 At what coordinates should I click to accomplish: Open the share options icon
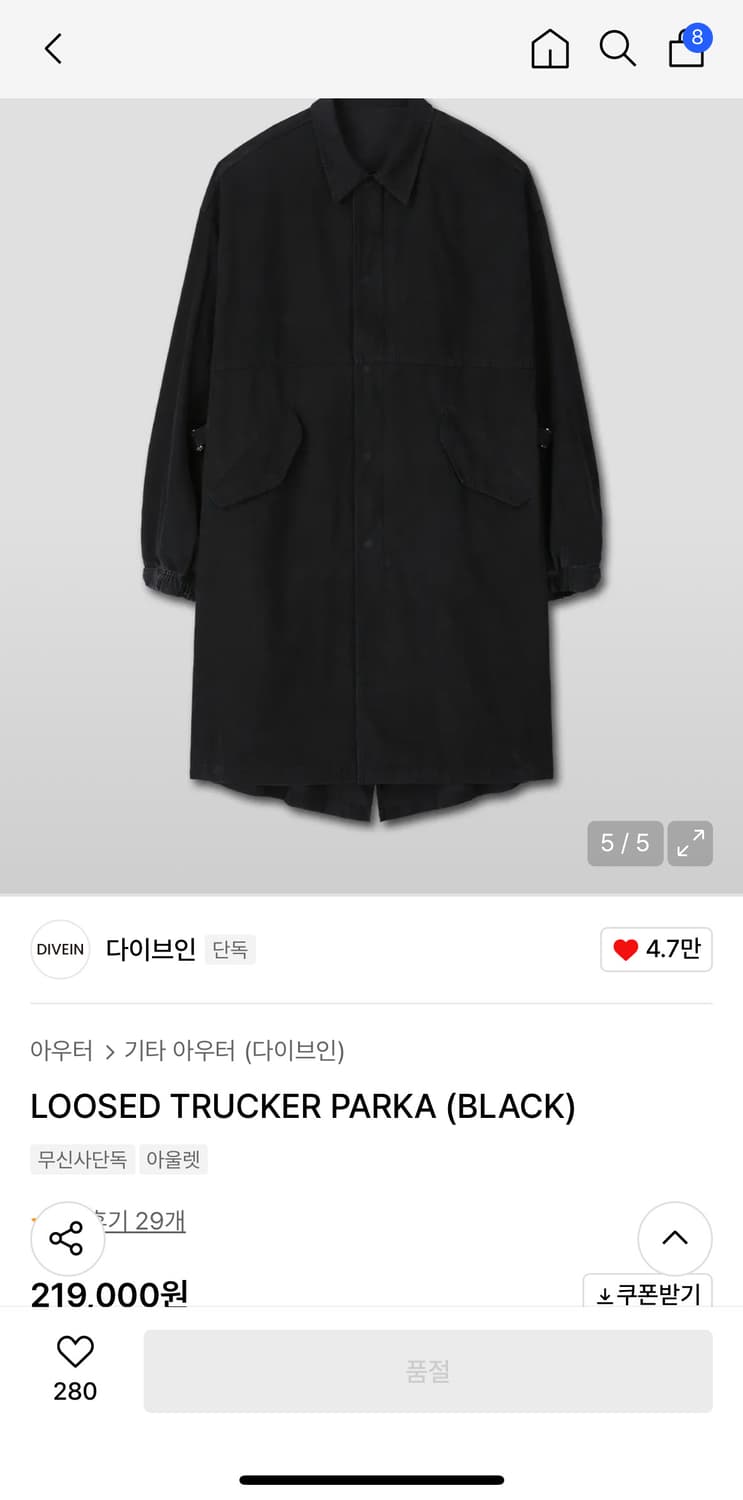[67, 1238]
